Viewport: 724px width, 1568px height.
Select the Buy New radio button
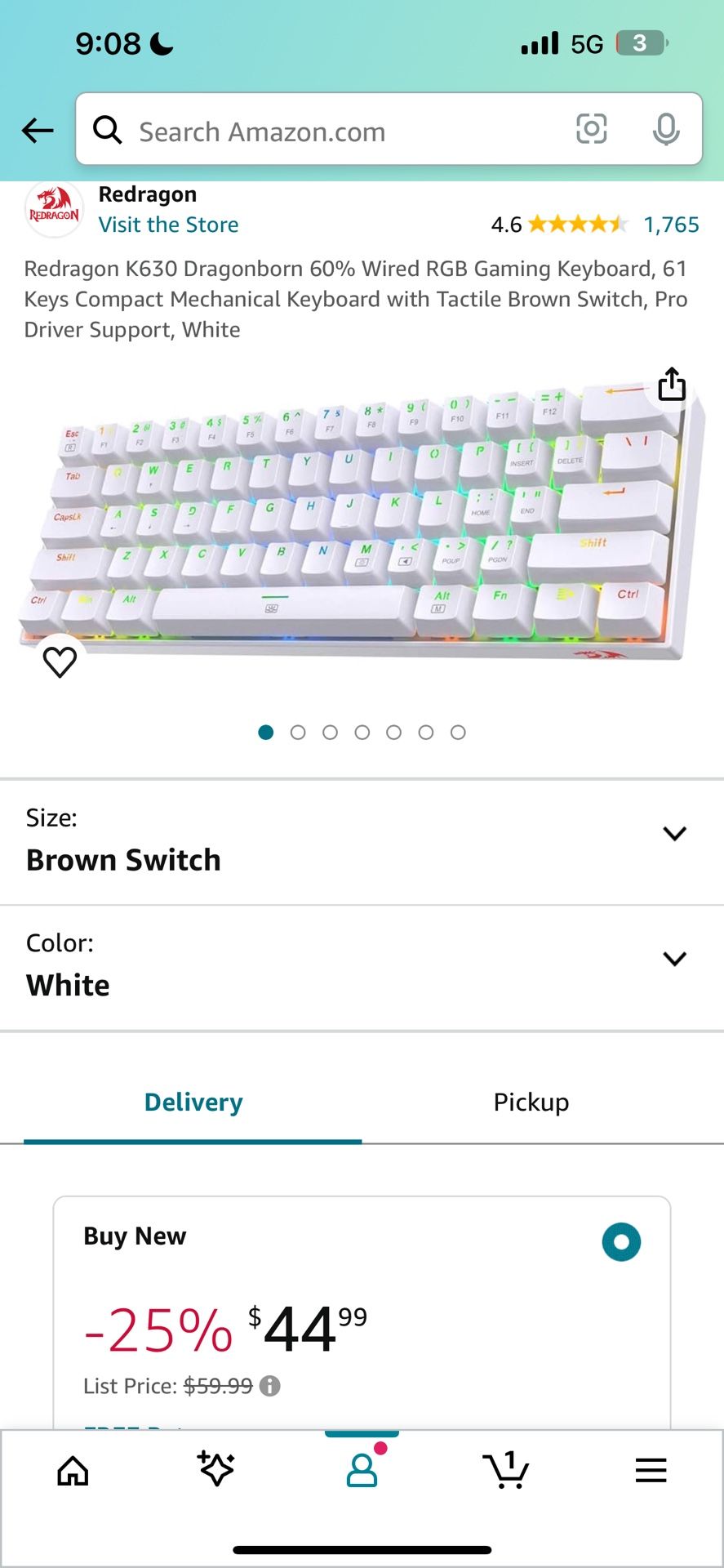(x=621, y=1242)
